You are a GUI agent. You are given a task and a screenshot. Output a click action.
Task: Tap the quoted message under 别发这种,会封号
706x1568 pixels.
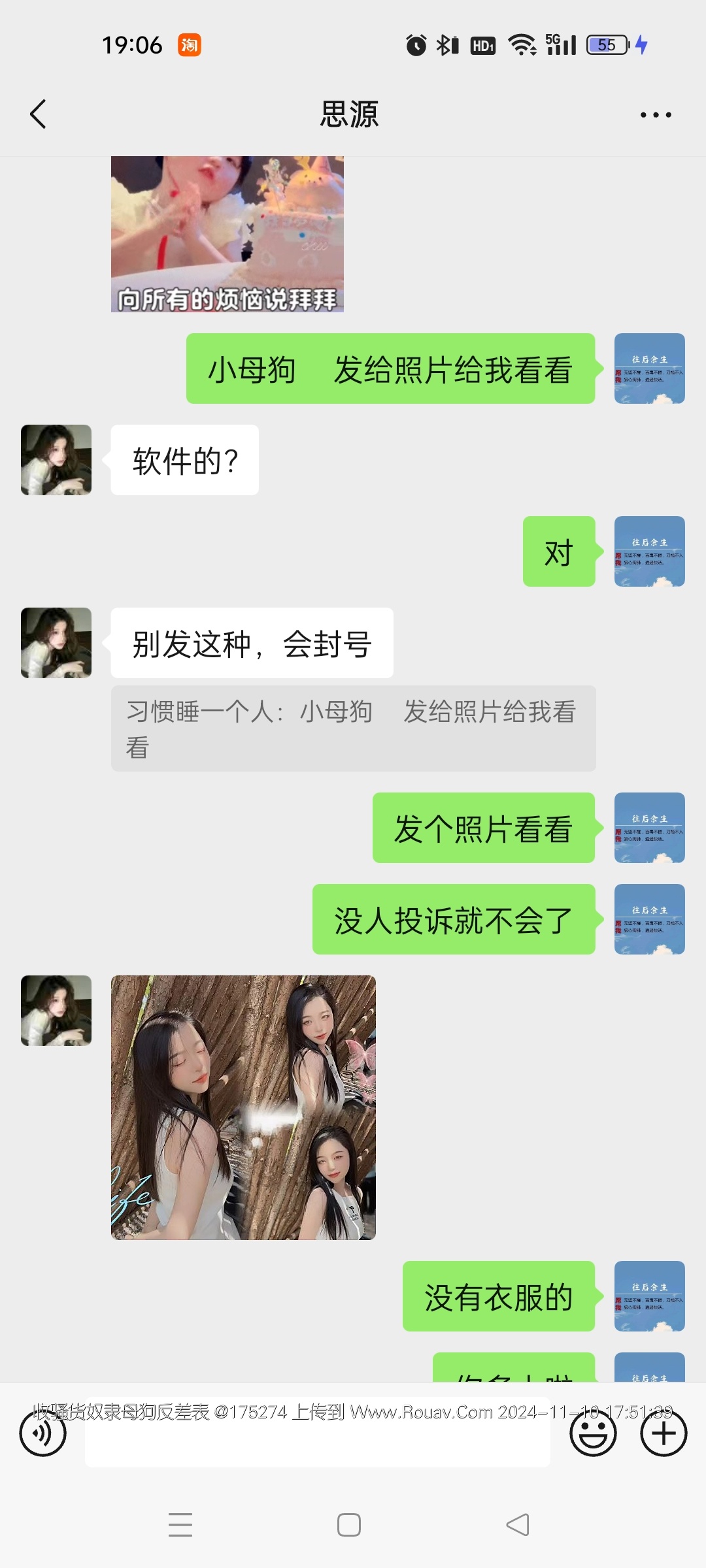[353, 728]
